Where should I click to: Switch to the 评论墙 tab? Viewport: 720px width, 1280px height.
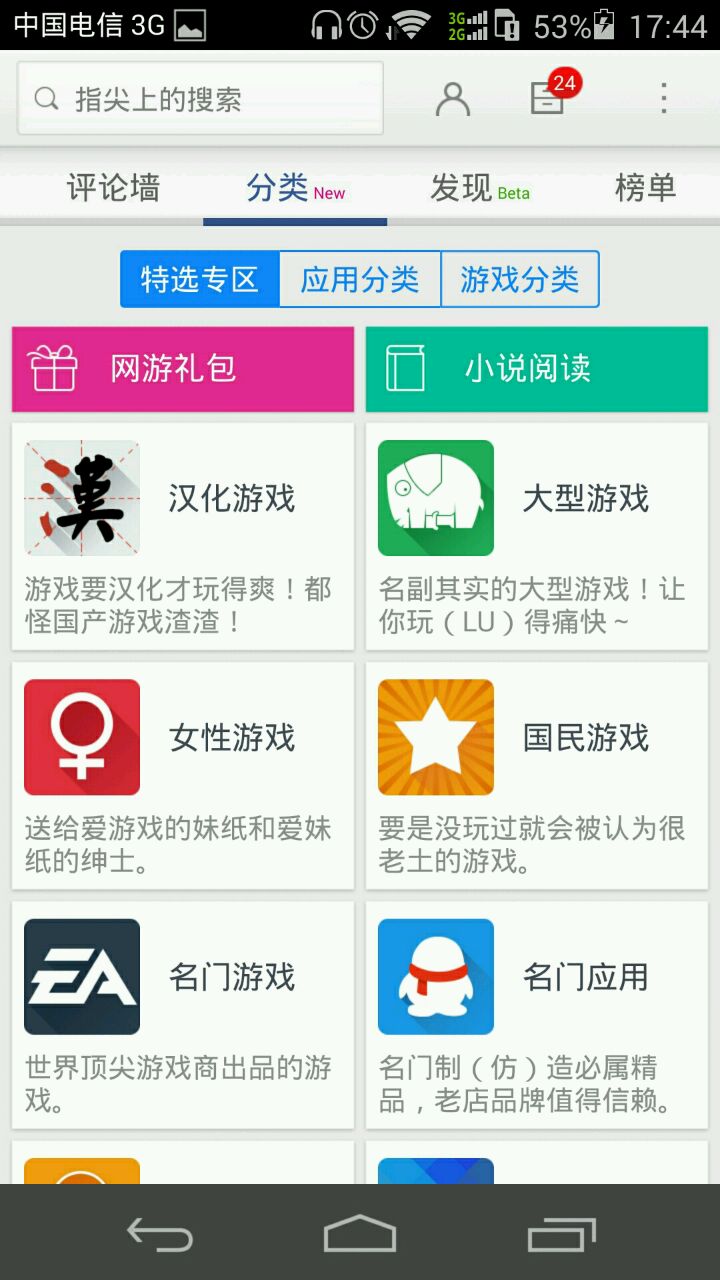click(x=113, y=188)
